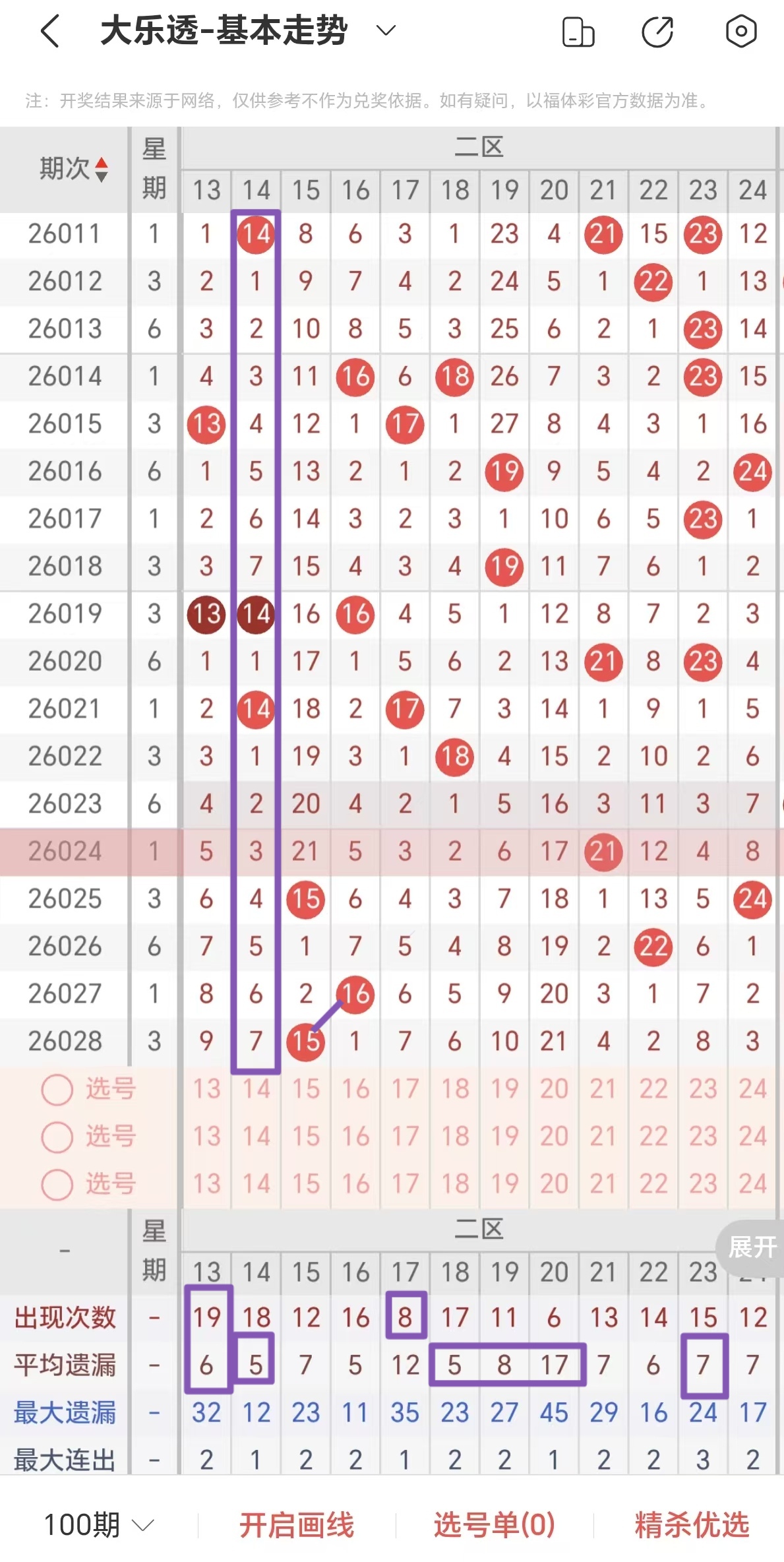Tap the back arrow at top left
The image size is (784, 1562).
[x=50, y=31]
